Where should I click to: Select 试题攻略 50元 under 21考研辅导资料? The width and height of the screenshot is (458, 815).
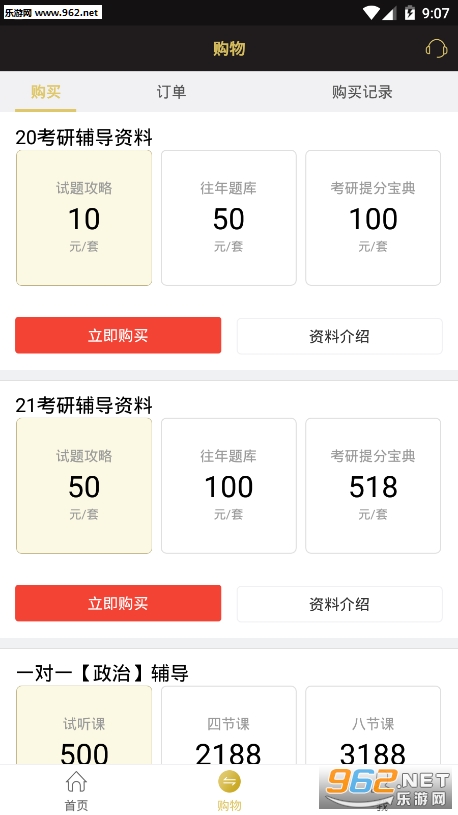[84, 486]
